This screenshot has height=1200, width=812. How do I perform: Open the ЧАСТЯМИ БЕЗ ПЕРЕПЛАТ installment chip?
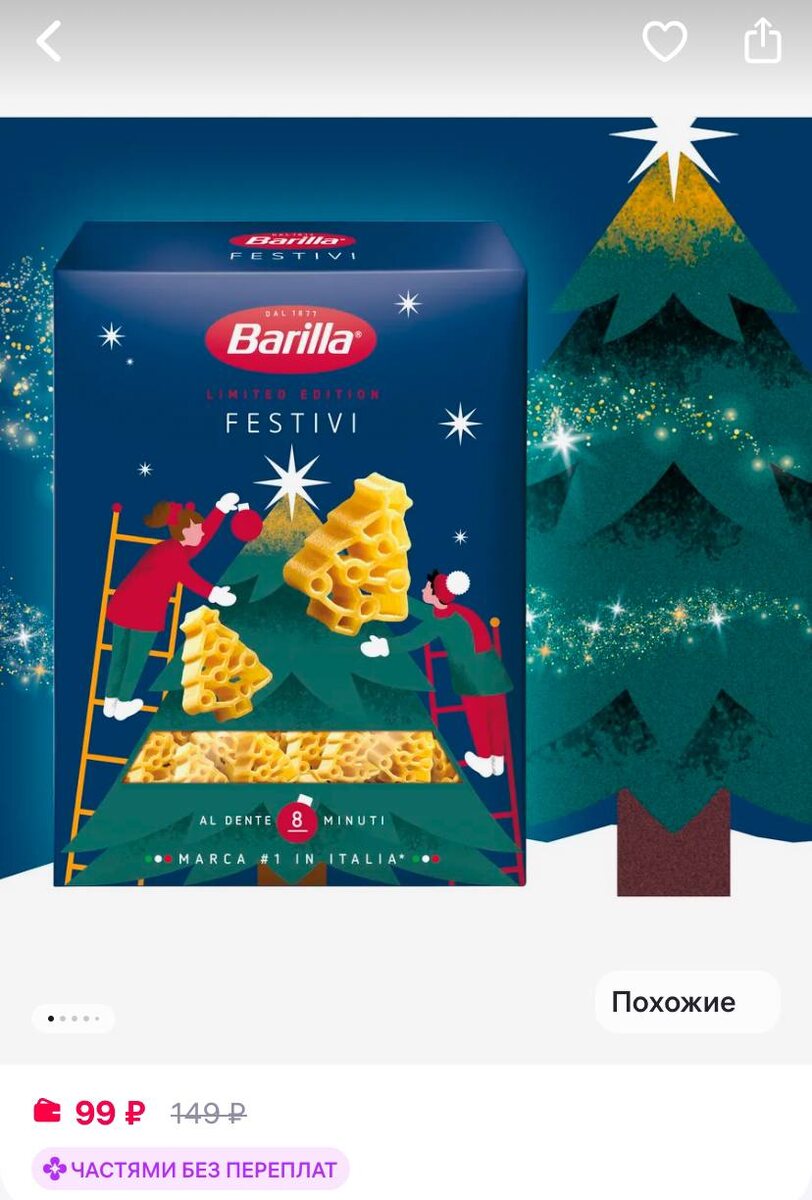coord(190,1169)
